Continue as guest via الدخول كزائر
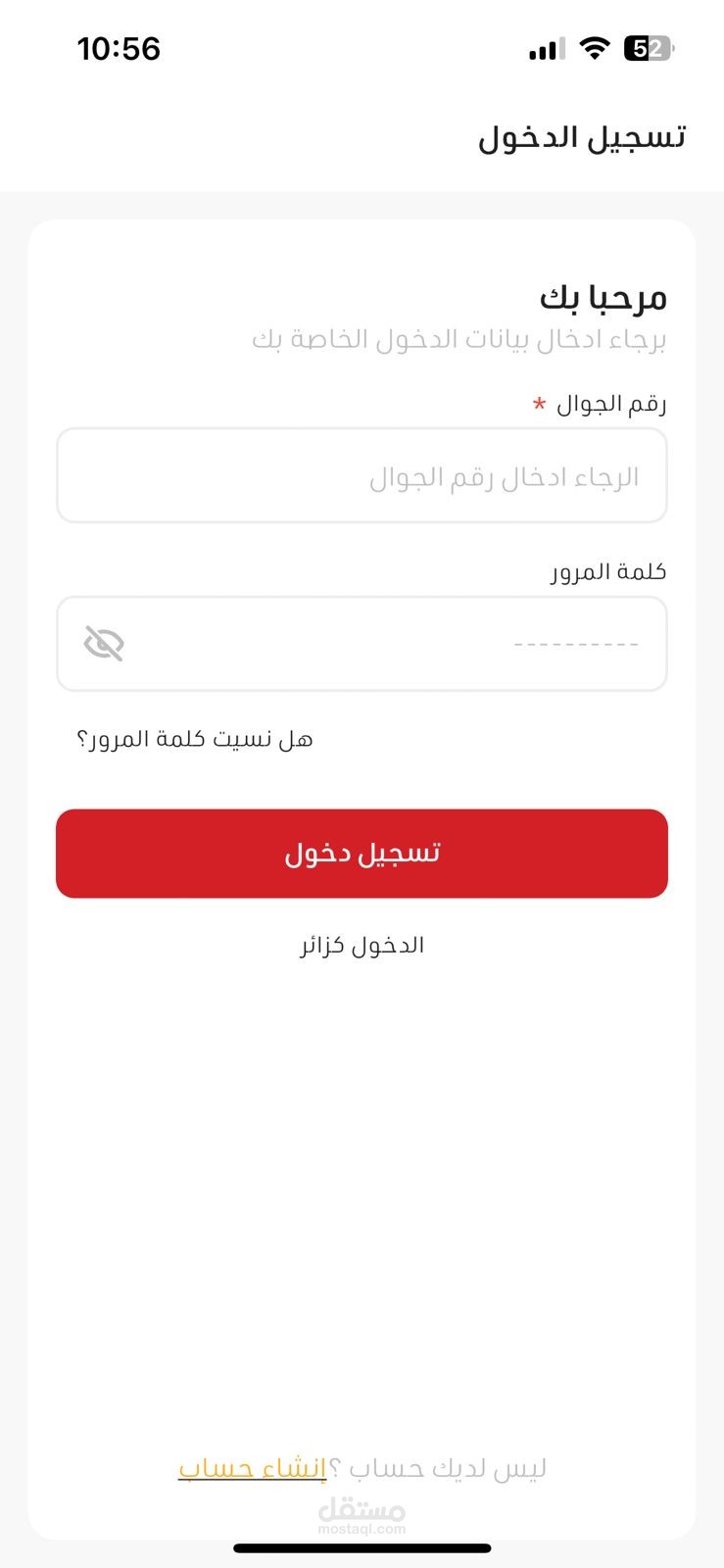 (362, 946)
